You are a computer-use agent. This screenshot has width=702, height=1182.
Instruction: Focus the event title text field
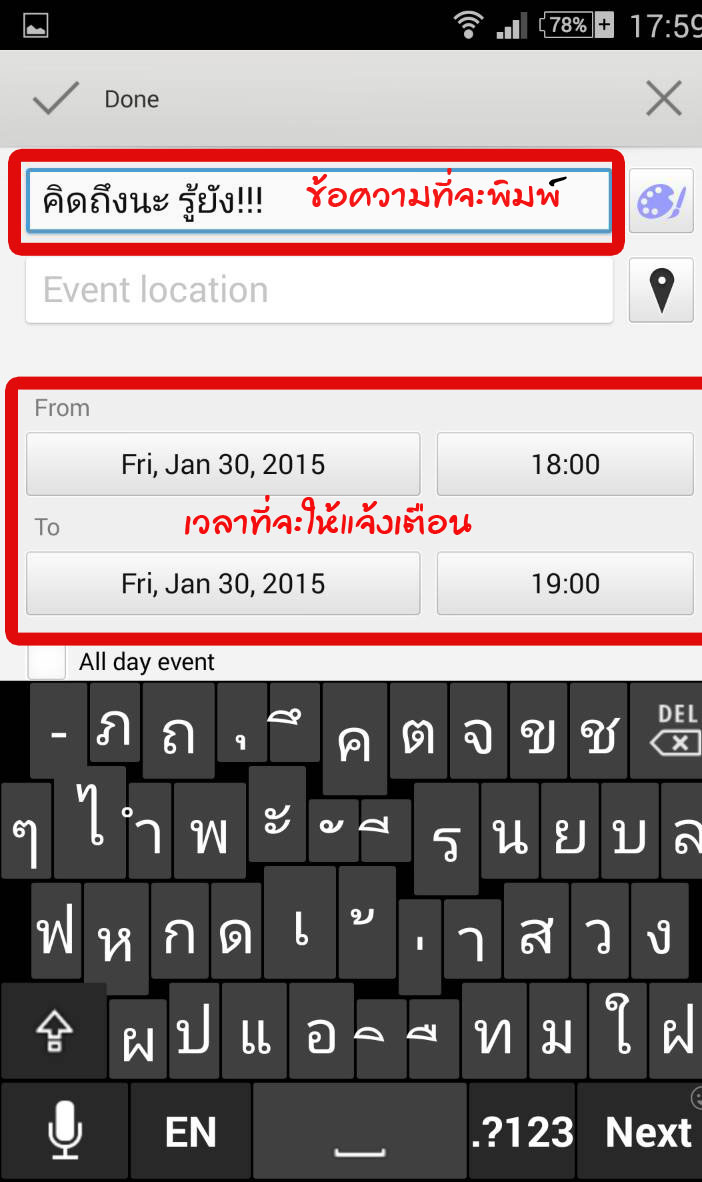pyautogui.click(x=318, y=201)
